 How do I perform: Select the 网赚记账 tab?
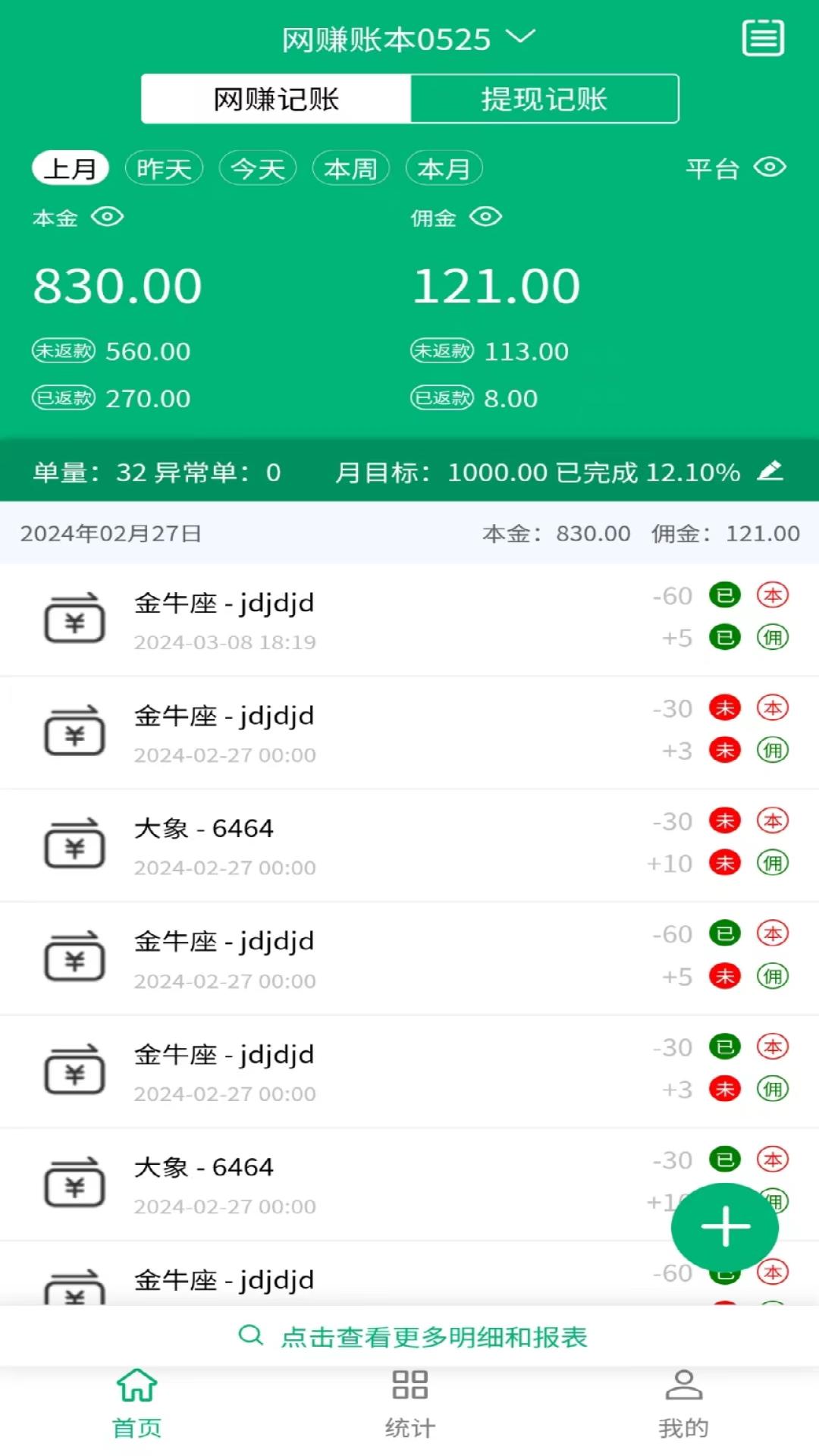tap(275, 99)
